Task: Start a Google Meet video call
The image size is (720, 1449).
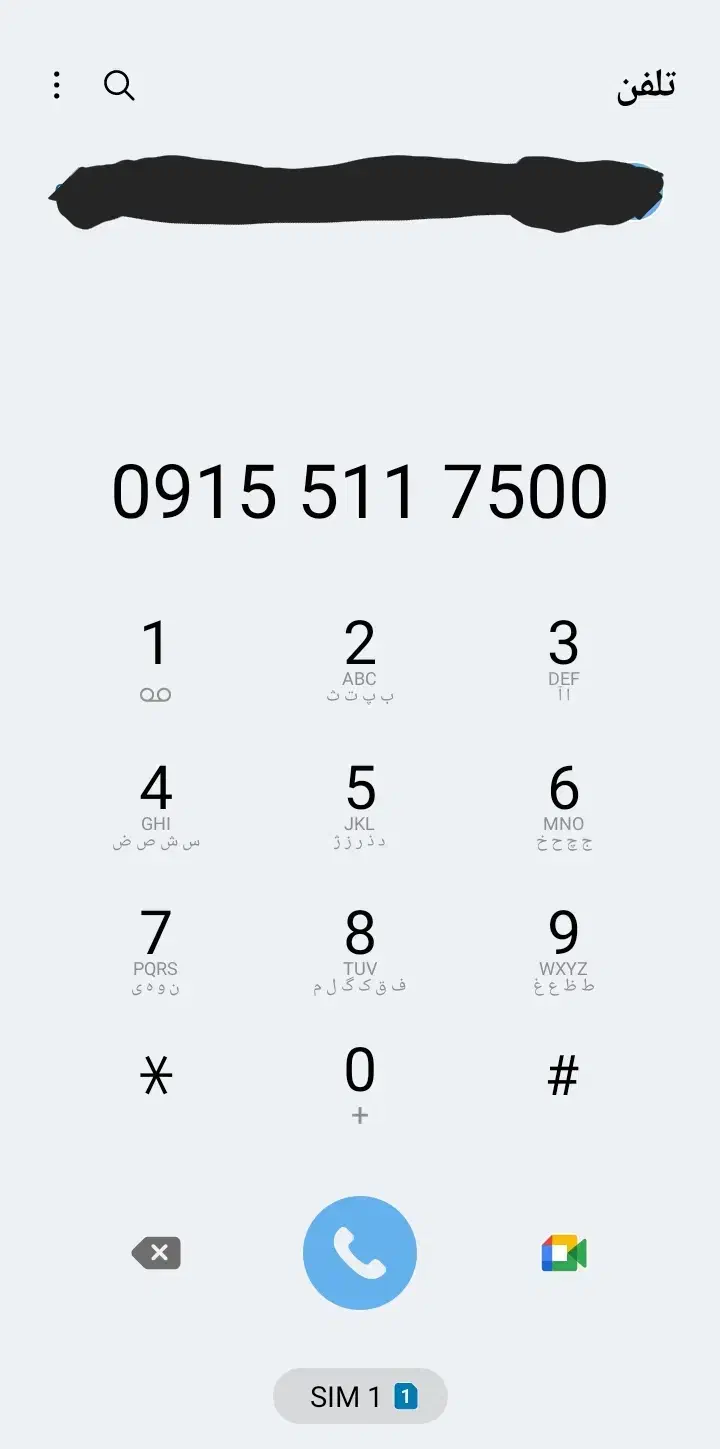Action: tap(564, 1253)
